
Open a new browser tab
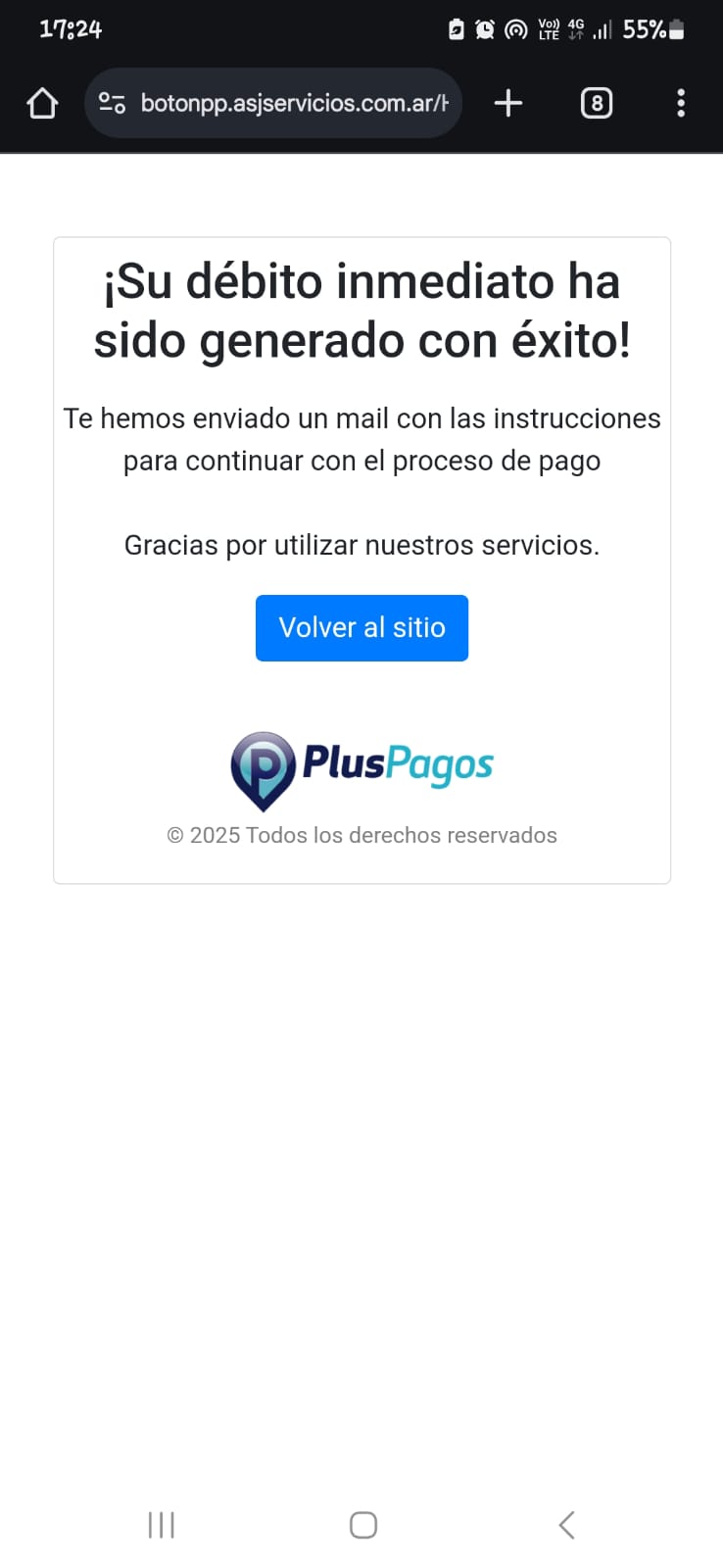tap(507, 103)
